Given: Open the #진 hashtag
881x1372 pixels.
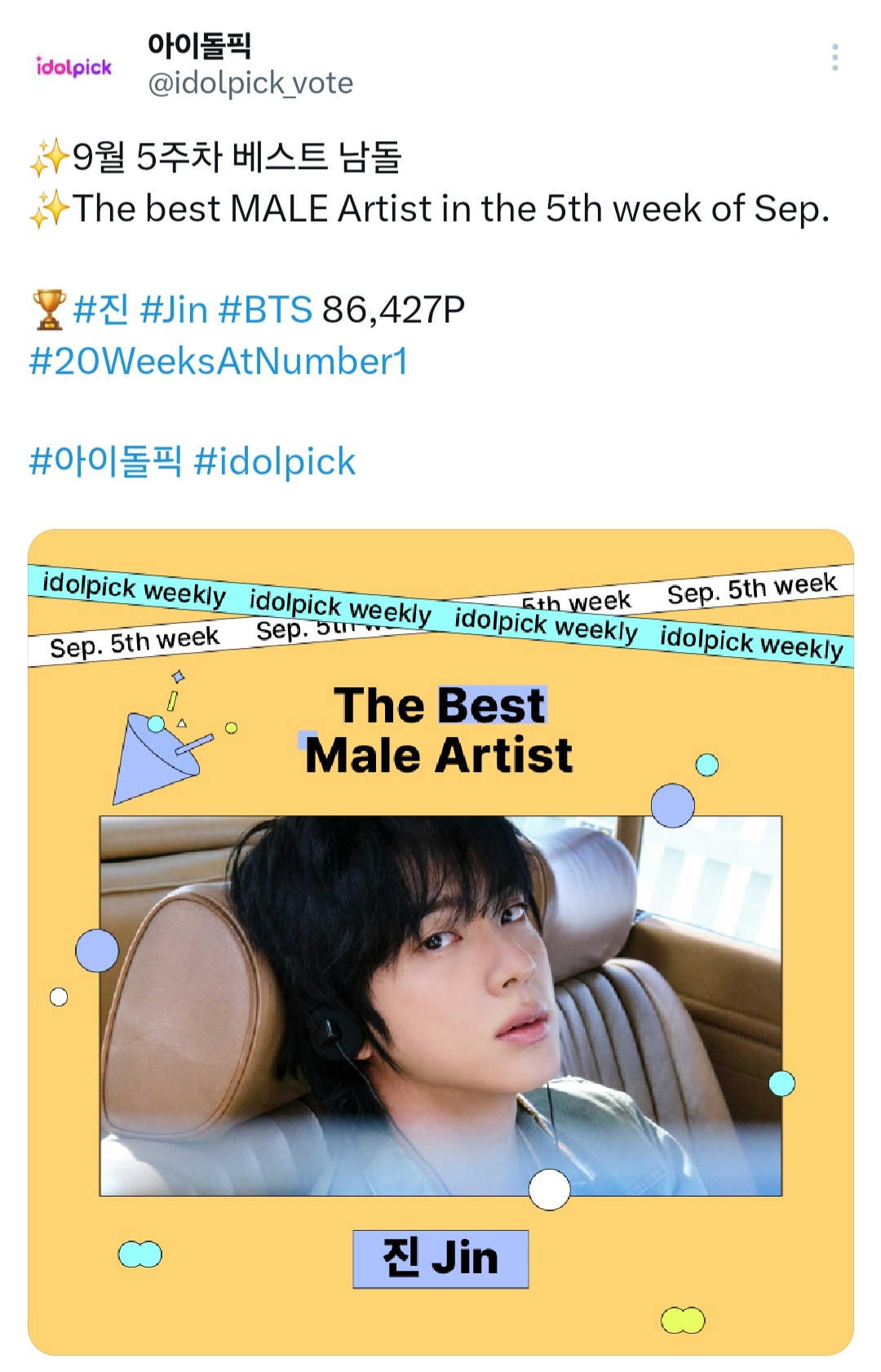Looking at the screenshot, I should pyautogui.click(x=100, y=310).
